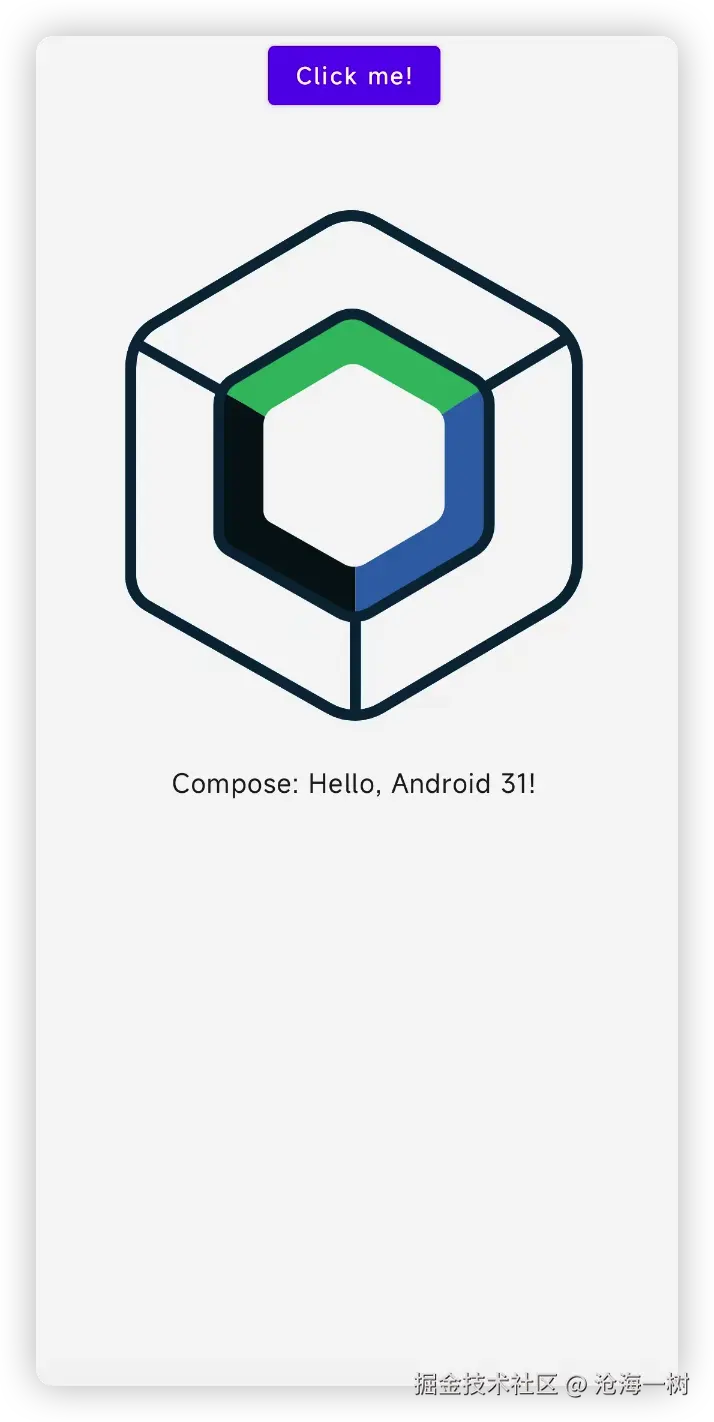Tap the Click me! button
Image resolution: width=714 pixels, height=1422 pixels.
[x=354, y=75]
